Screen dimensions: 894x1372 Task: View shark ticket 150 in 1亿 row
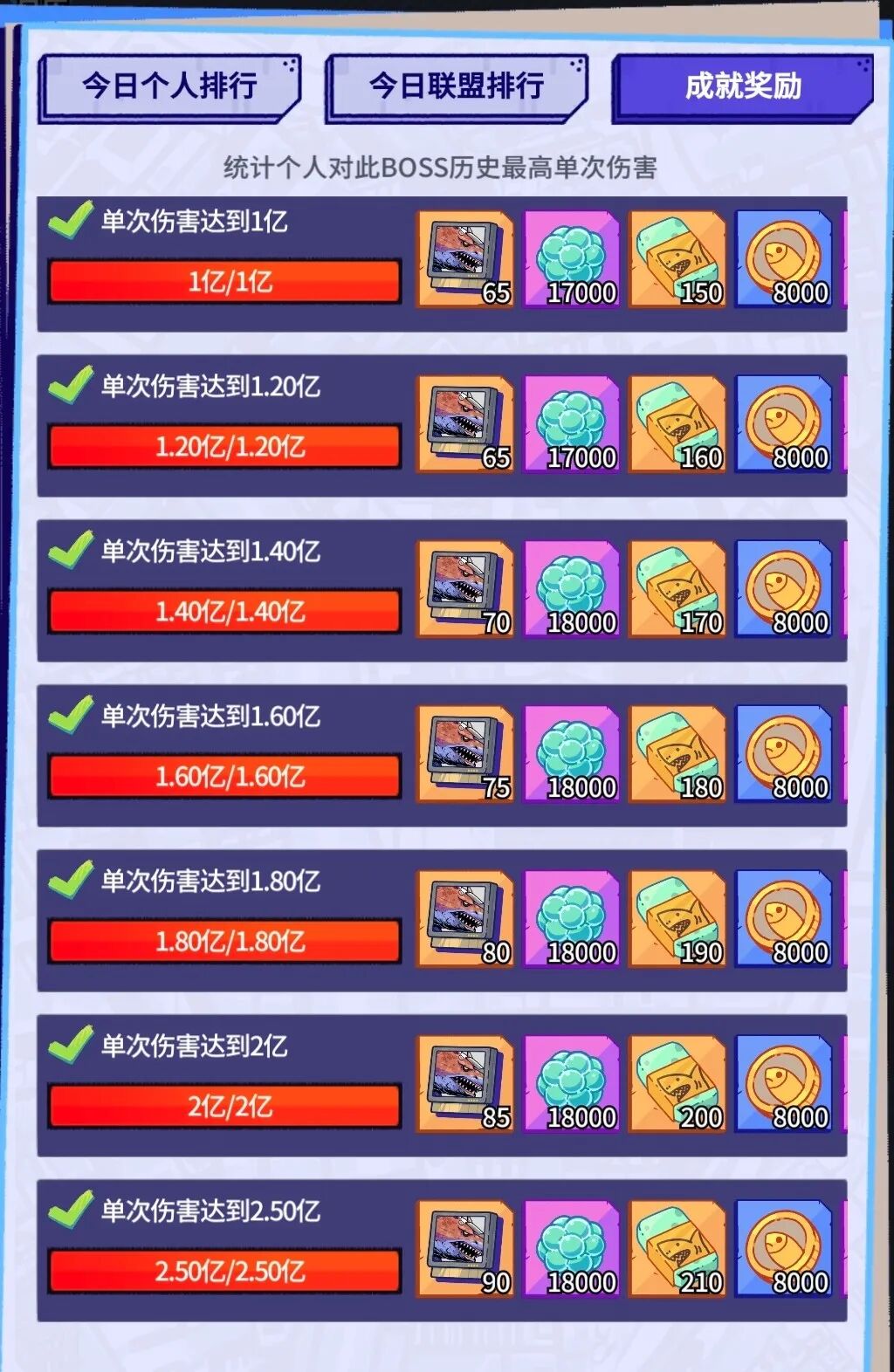pos(677,258)
